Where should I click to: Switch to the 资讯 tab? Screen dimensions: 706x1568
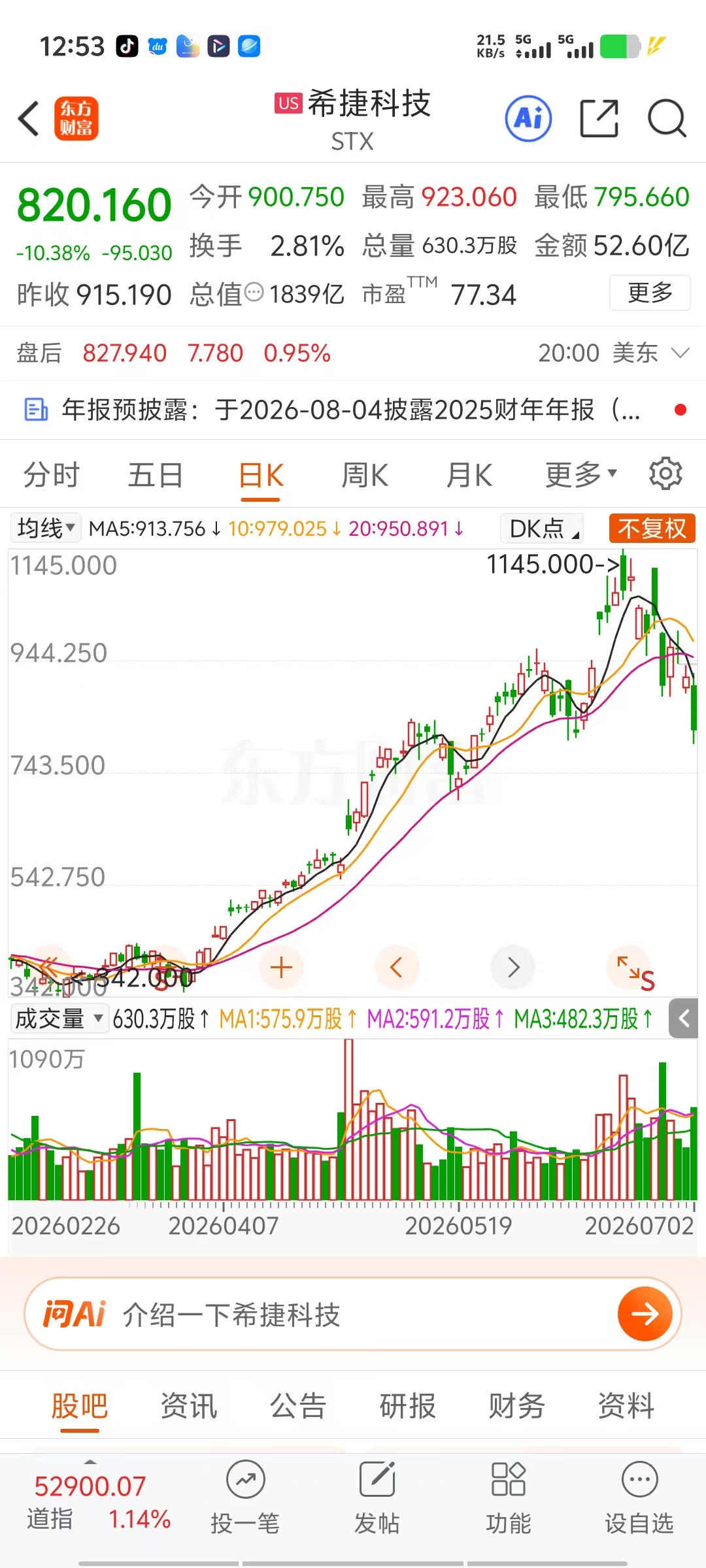point(189,1406)
